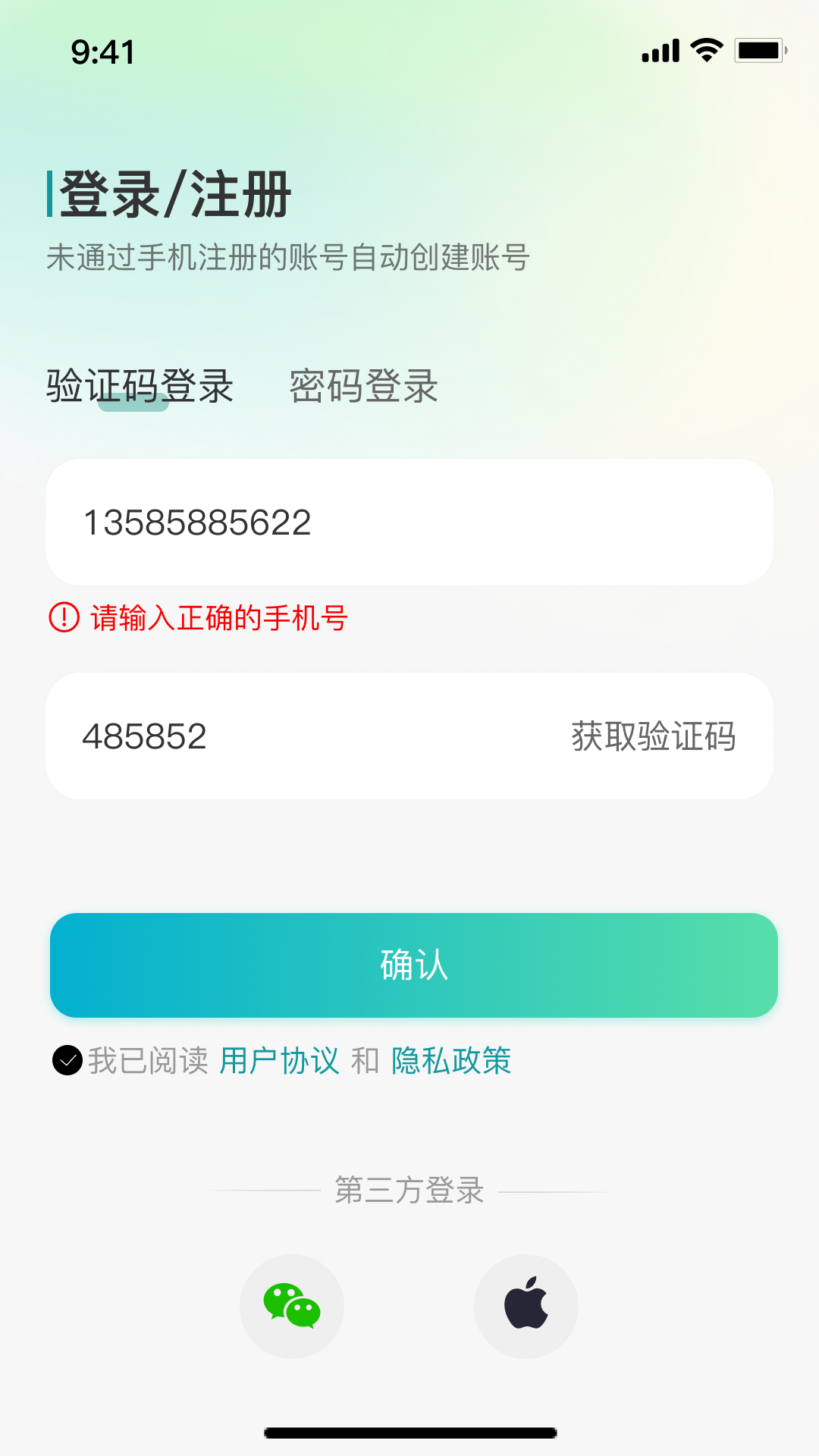Screen dimensions: 819x1456
Task: Tap the WeChat speech-bubble logo
Action: click(x=292, y=1306)
